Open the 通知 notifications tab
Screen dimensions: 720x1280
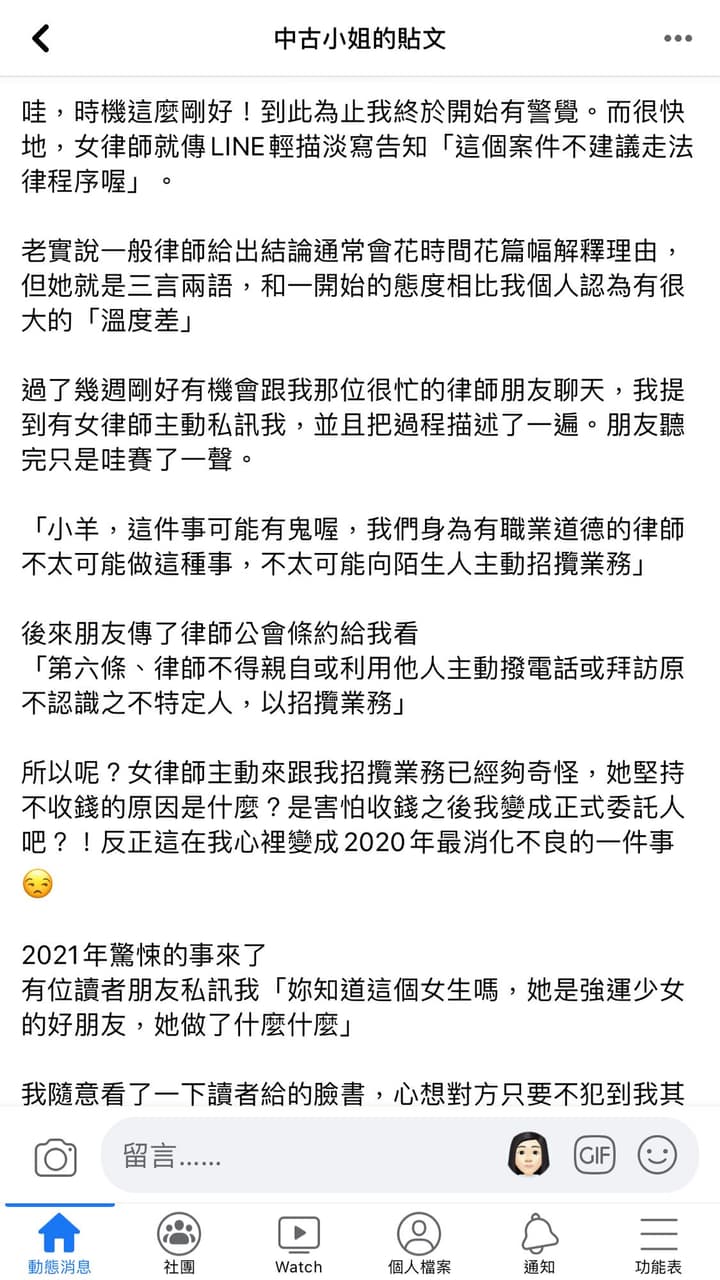click(x=539, y=1243)
